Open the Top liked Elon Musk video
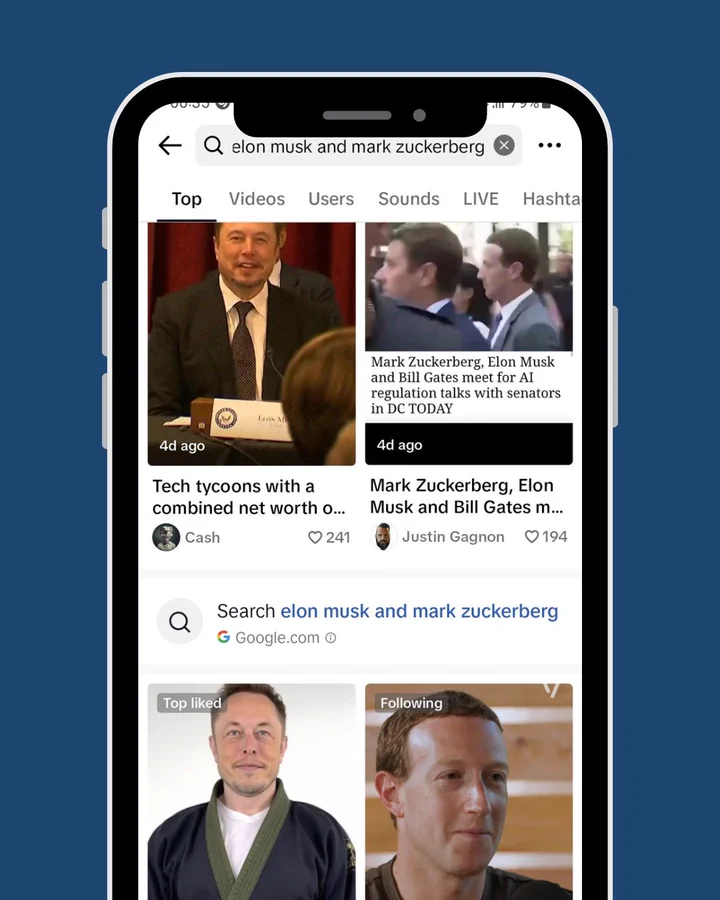The width and height of the screenshot is (720, 900). pos(251,790)
